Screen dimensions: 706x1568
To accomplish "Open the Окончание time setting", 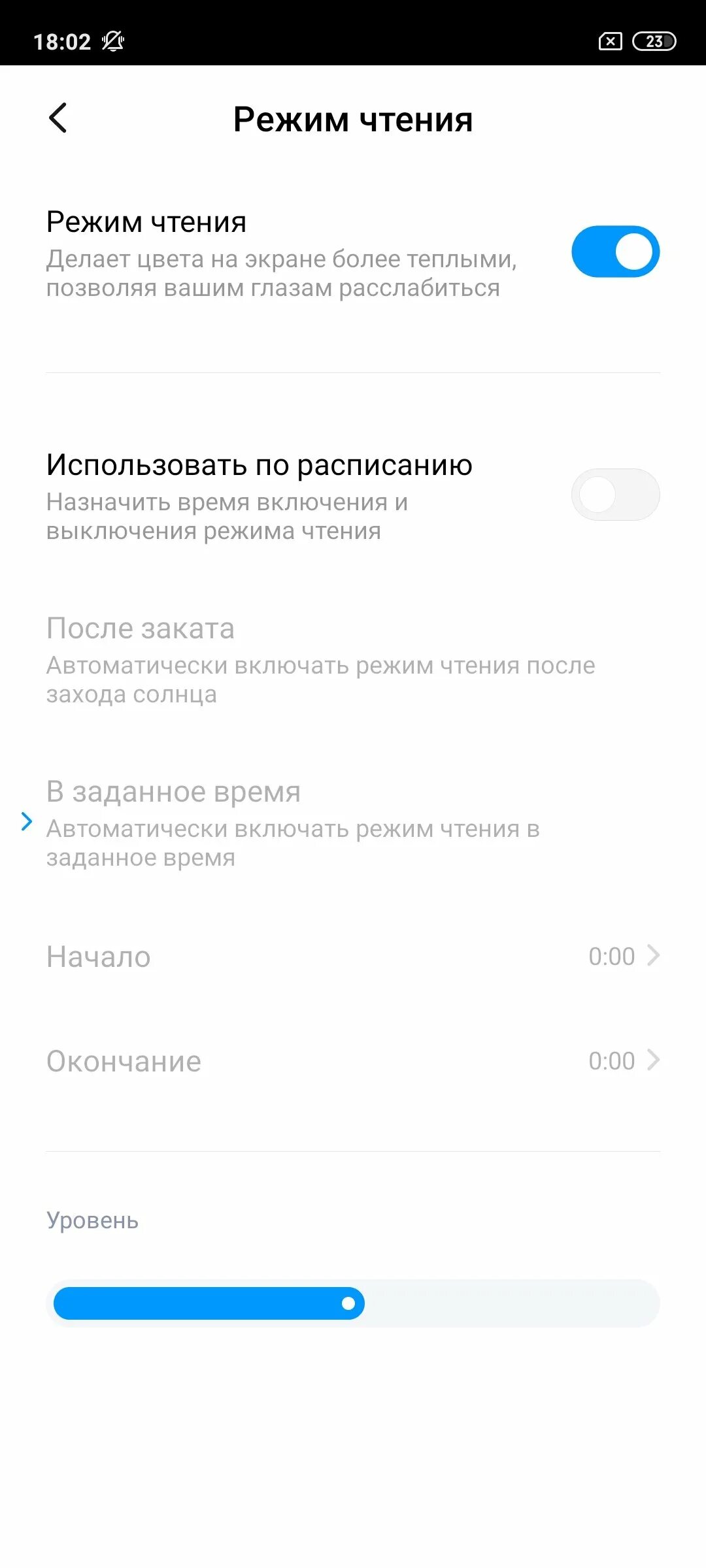I will click(x=353, y=1061).
